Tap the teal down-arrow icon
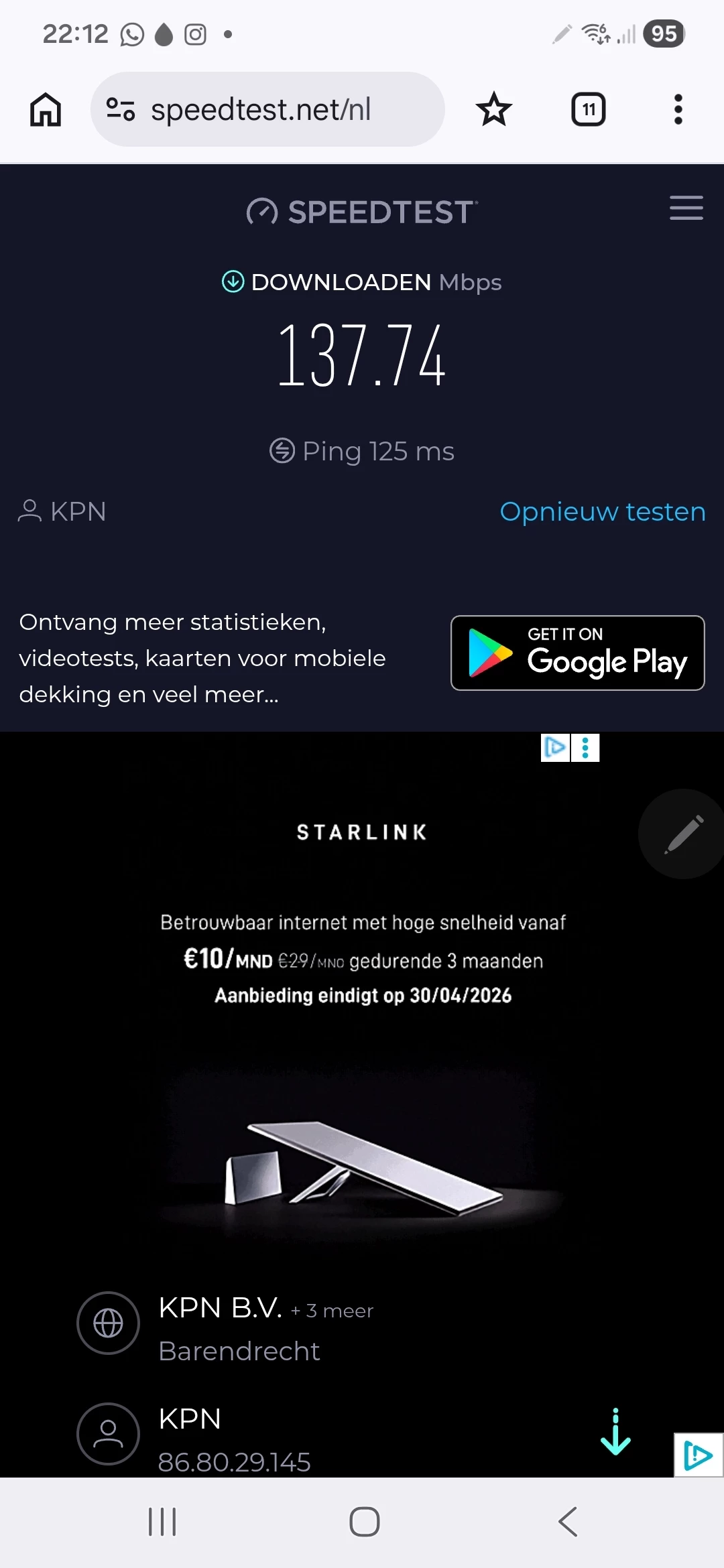This screenshot has width=724, height=1568. click(x=615, y=1432)
